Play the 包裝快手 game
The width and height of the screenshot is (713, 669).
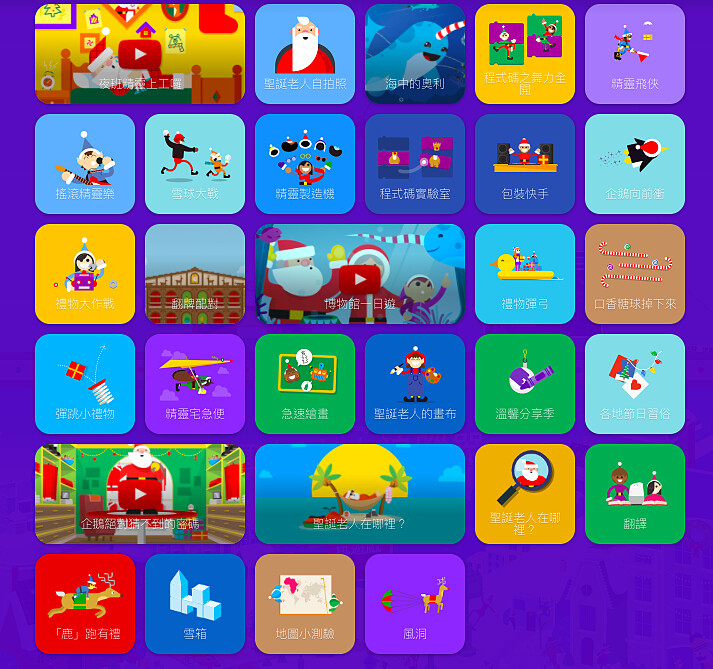tap(524, 164)
